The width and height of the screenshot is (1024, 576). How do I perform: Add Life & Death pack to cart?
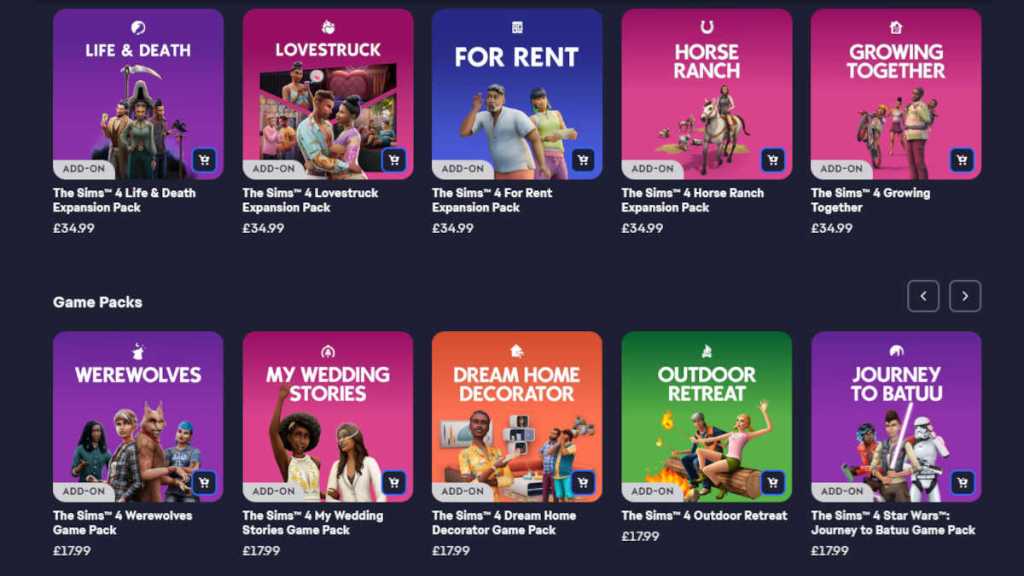coord(204,160)
